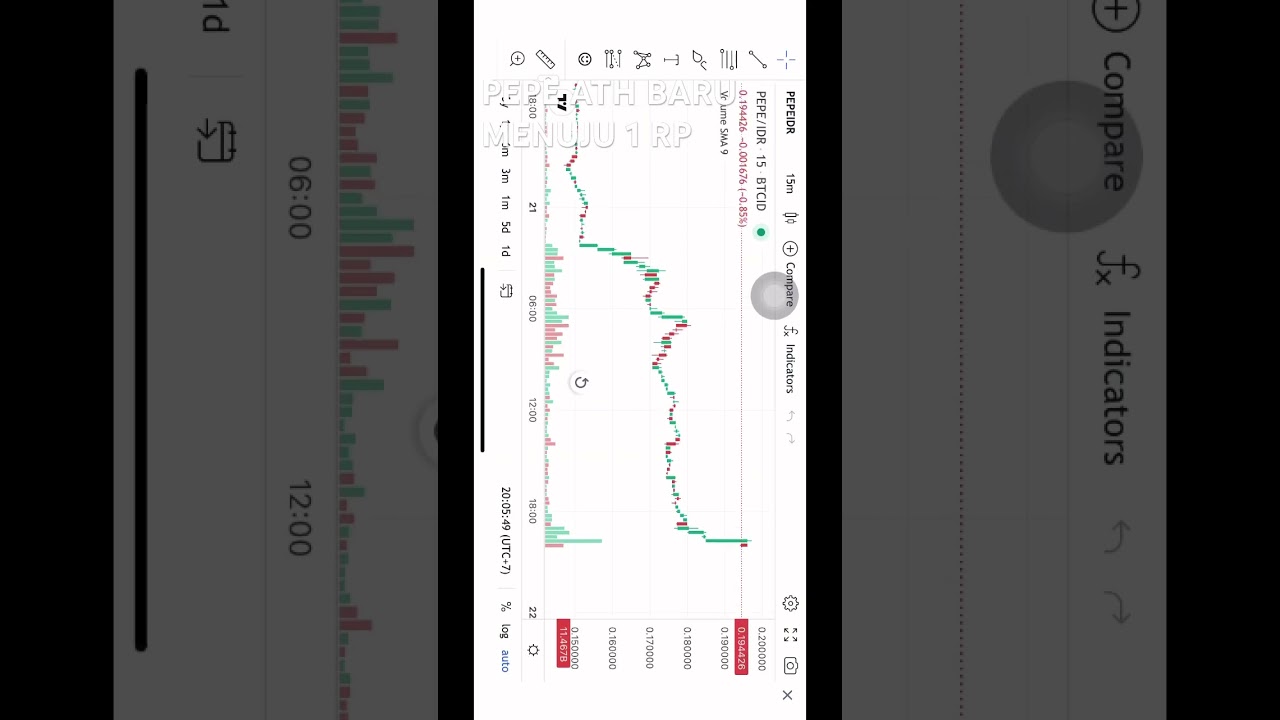Image resolution: width=1280 pixels, height=720 pixels.
Task: Set the date range to 1d
Action: click(506, 251)
